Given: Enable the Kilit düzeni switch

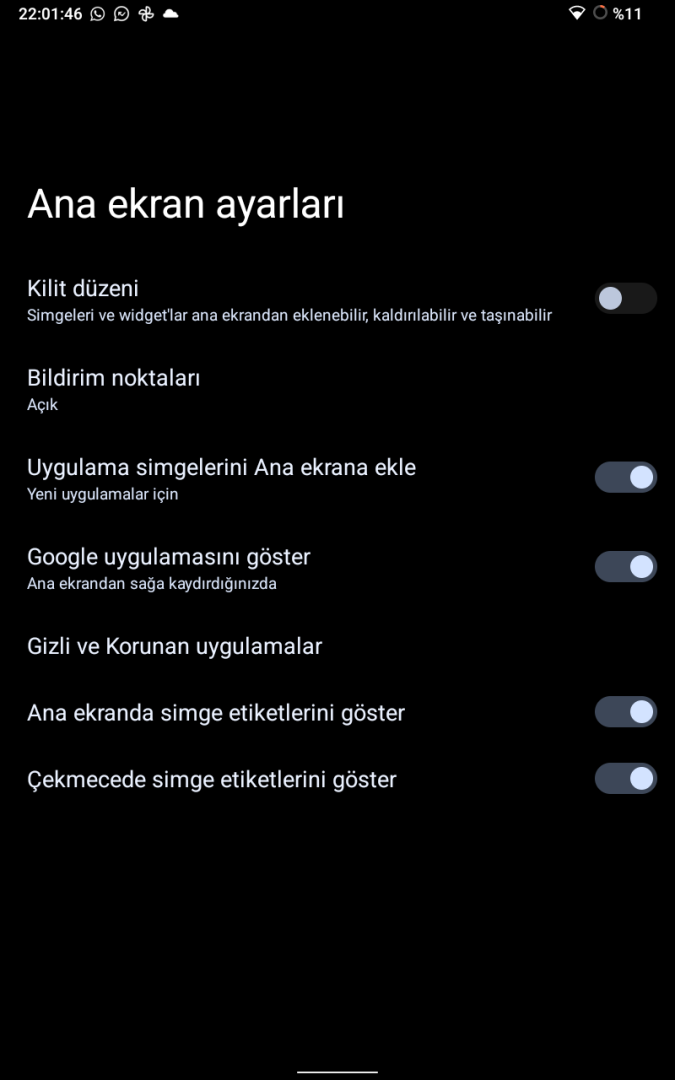Looking at the screenshot, I should click(x=625, y=299).
